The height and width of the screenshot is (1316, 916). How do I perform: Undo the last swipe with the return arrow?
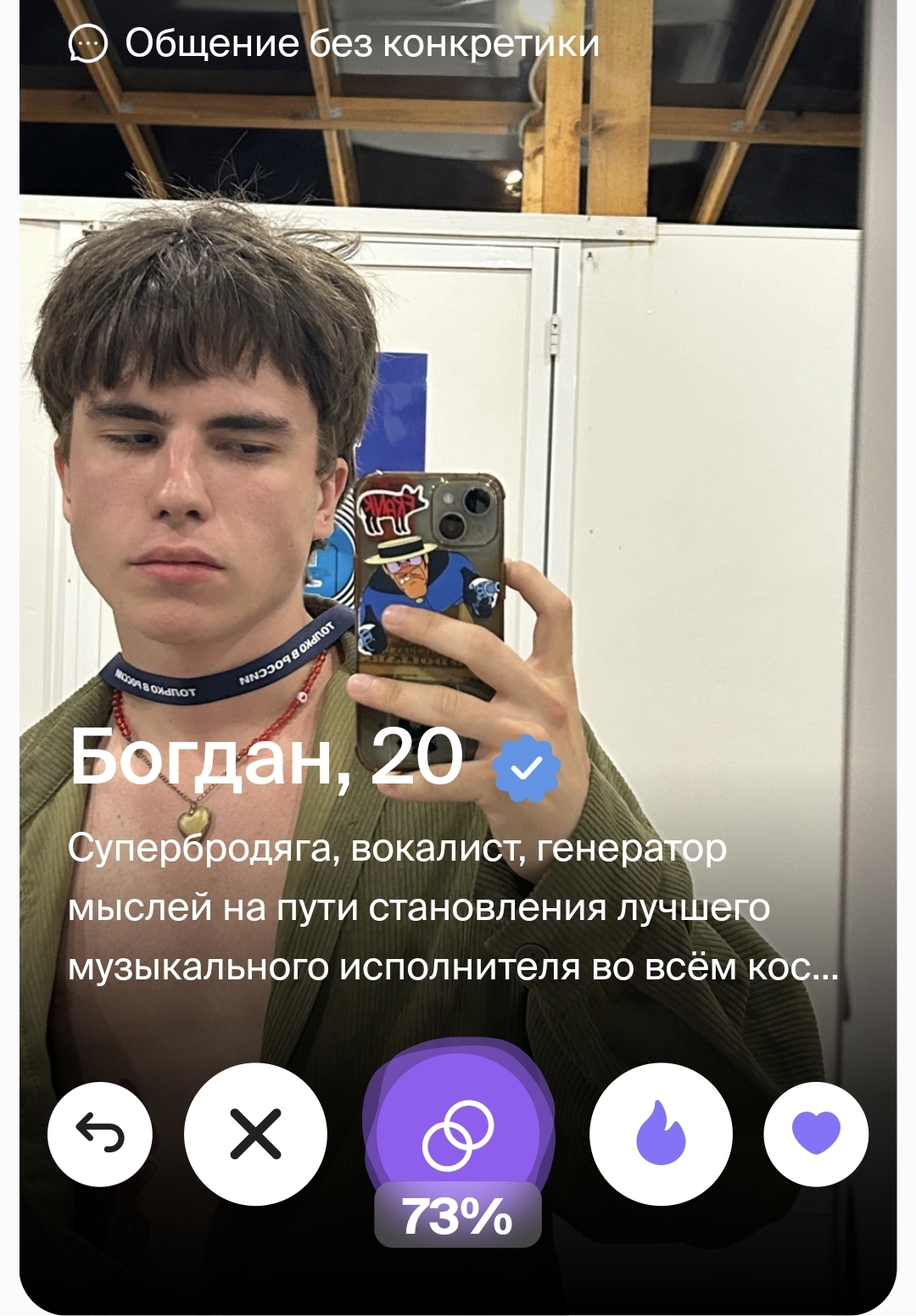(x=100, y=1134)
